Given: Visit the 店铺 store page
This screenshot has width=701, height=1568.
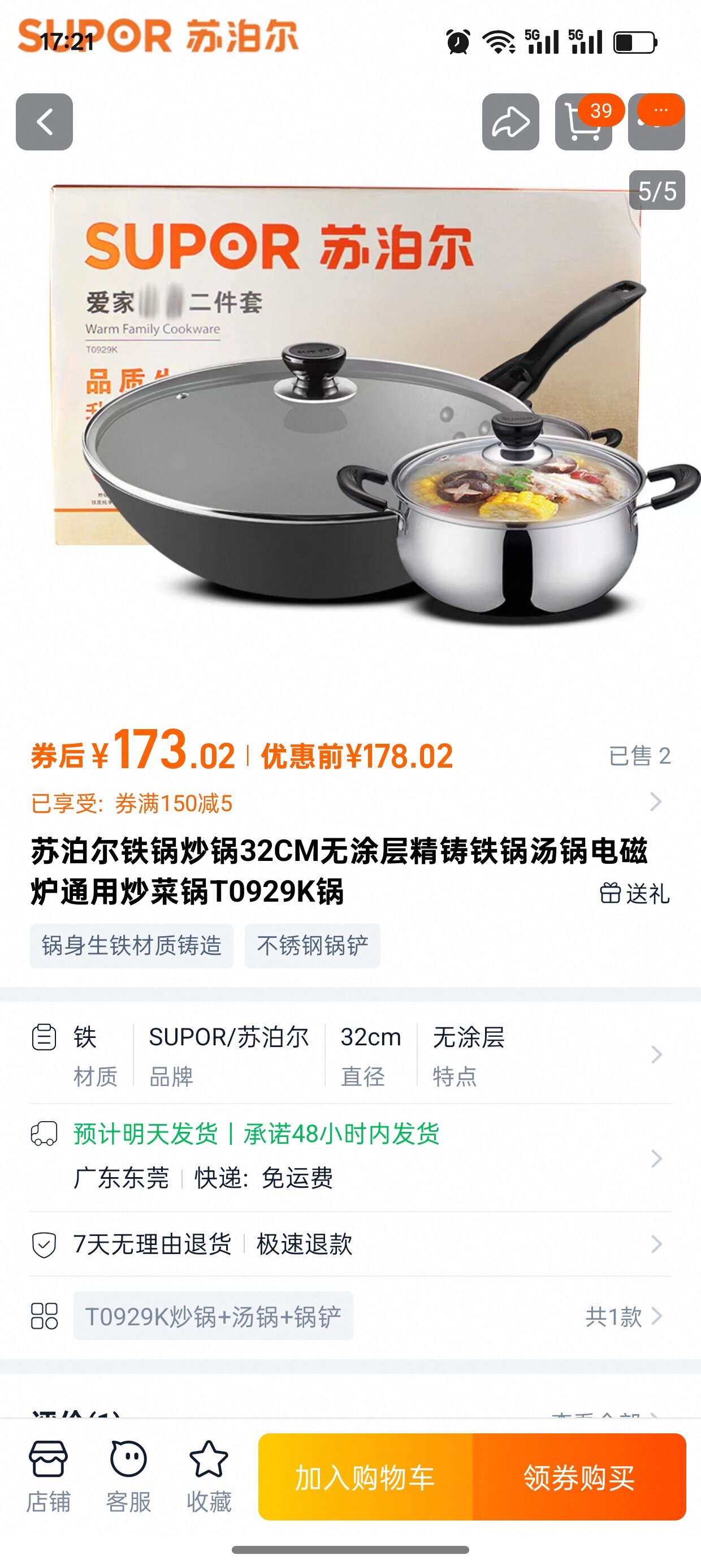Looking at the screenshot, I should coord(48,1477).
